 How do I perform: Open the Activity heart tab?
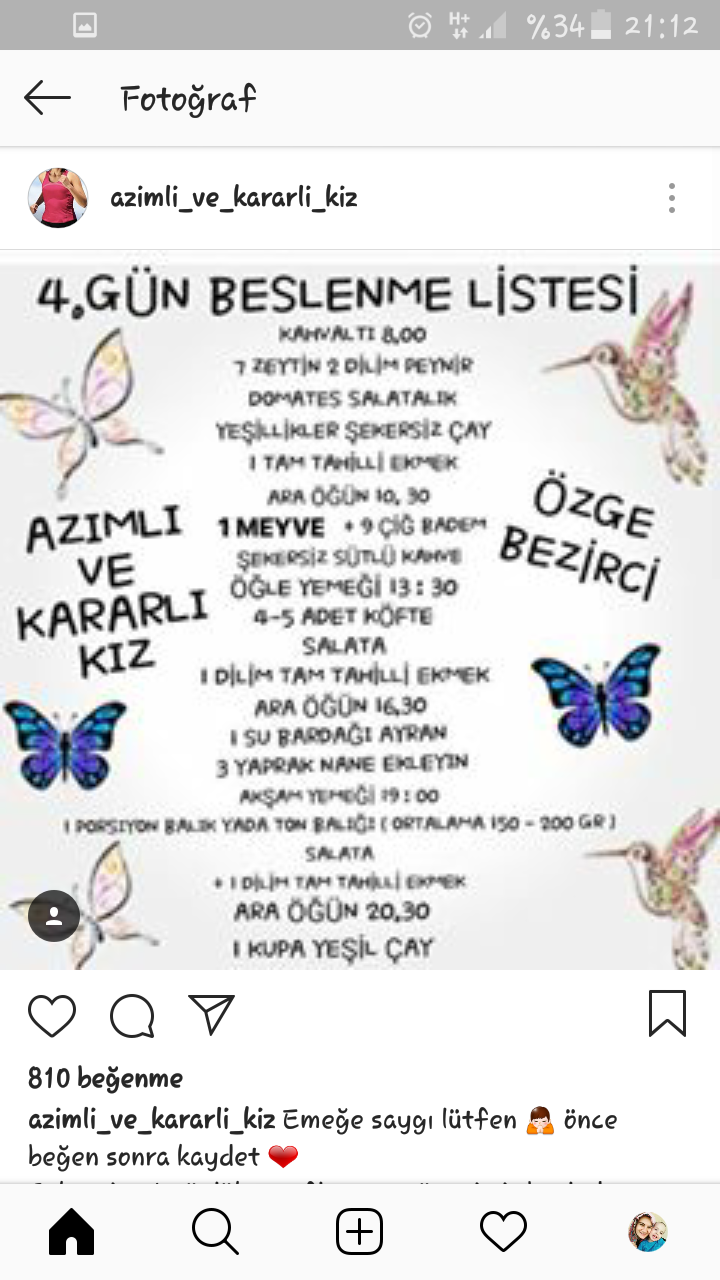coord(503,1232)
